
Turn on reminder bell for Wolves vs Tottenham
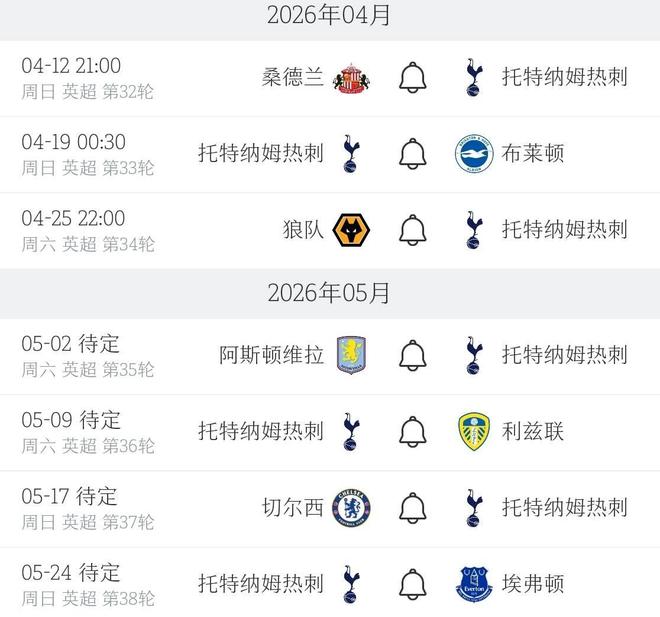pyautogui.click(x=413, y=230)
